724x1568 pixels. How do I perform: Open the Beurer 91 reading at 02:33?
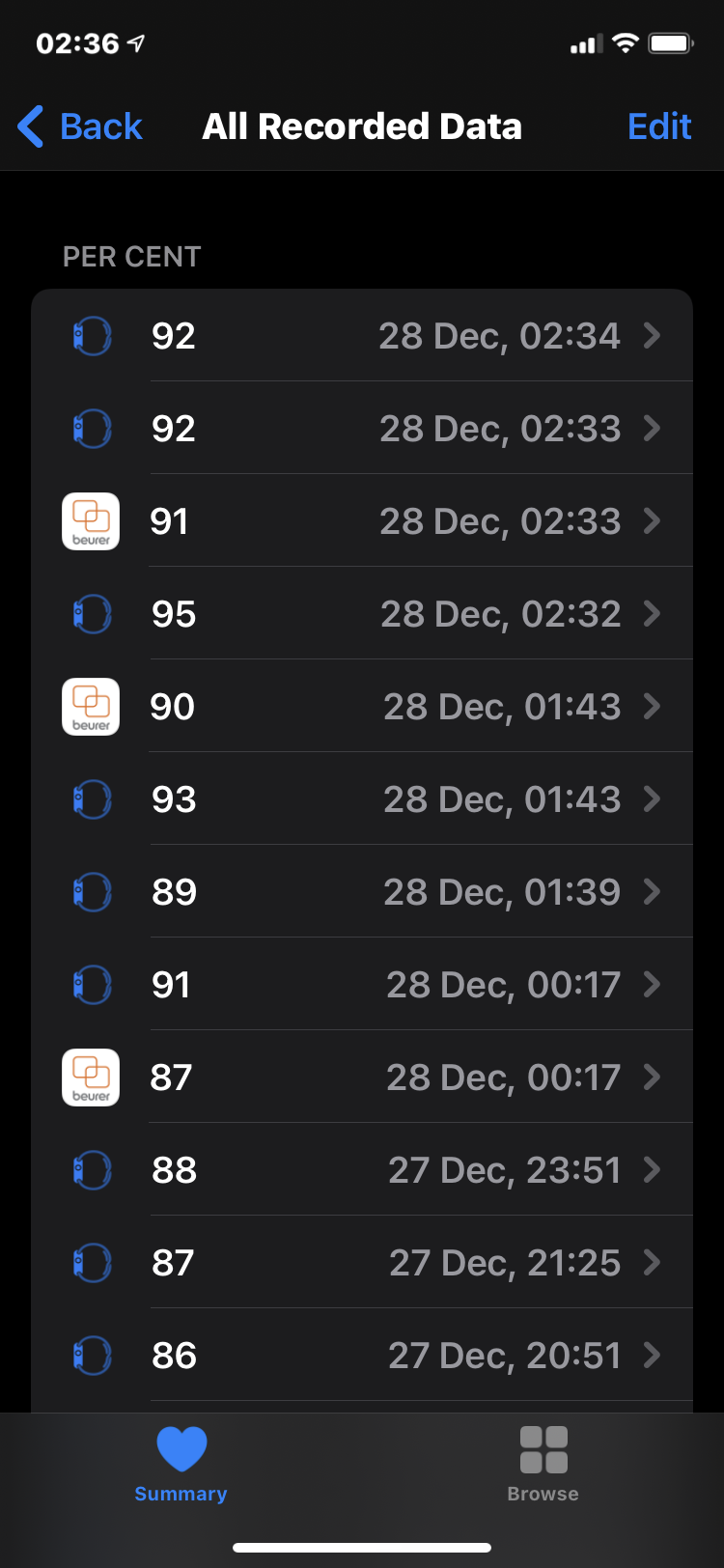click(362, 521)
